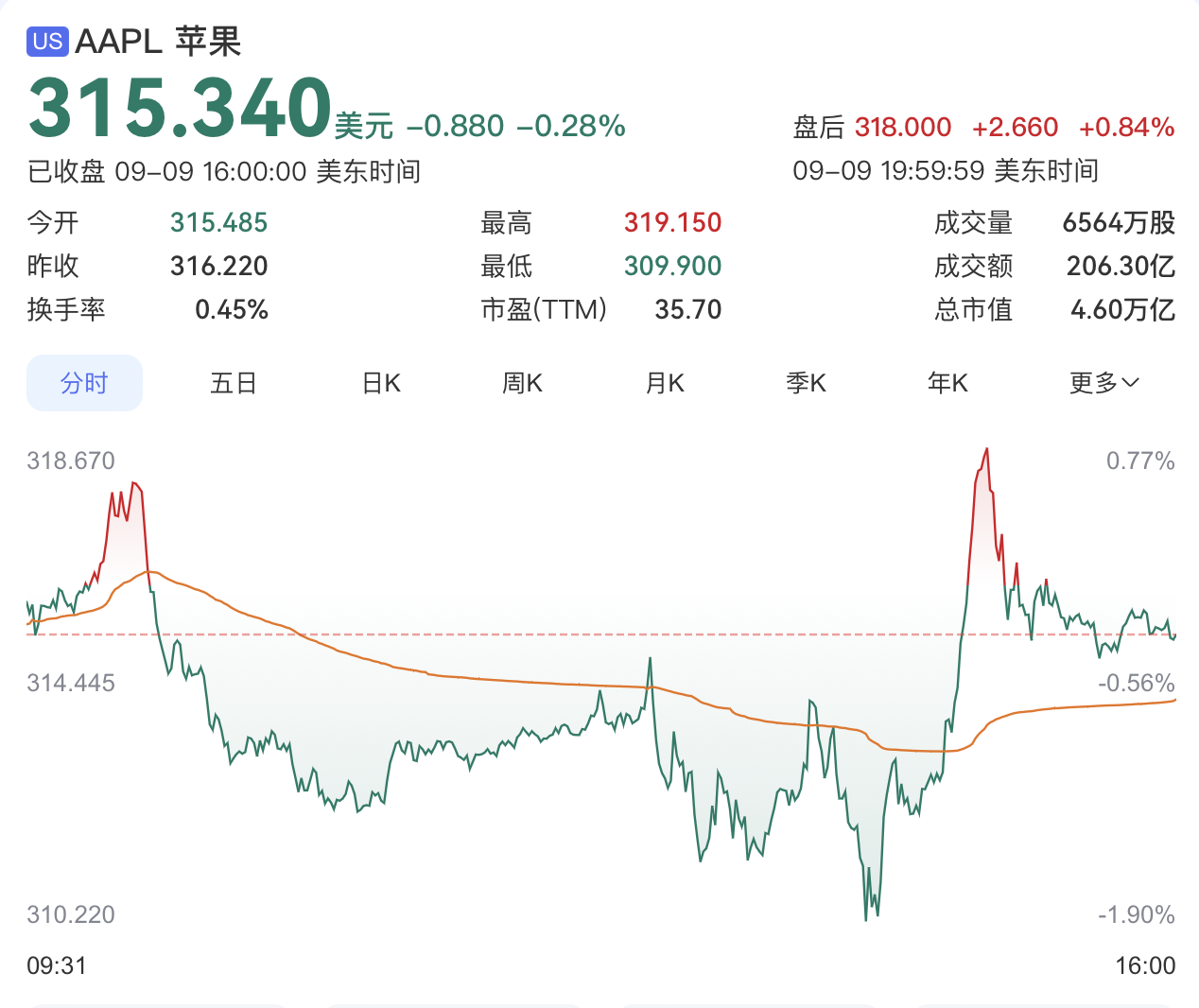Expand the 更多 chart options dropdown
This screenshot has width=1199, height=1008.
click(x=1104, y=383)
